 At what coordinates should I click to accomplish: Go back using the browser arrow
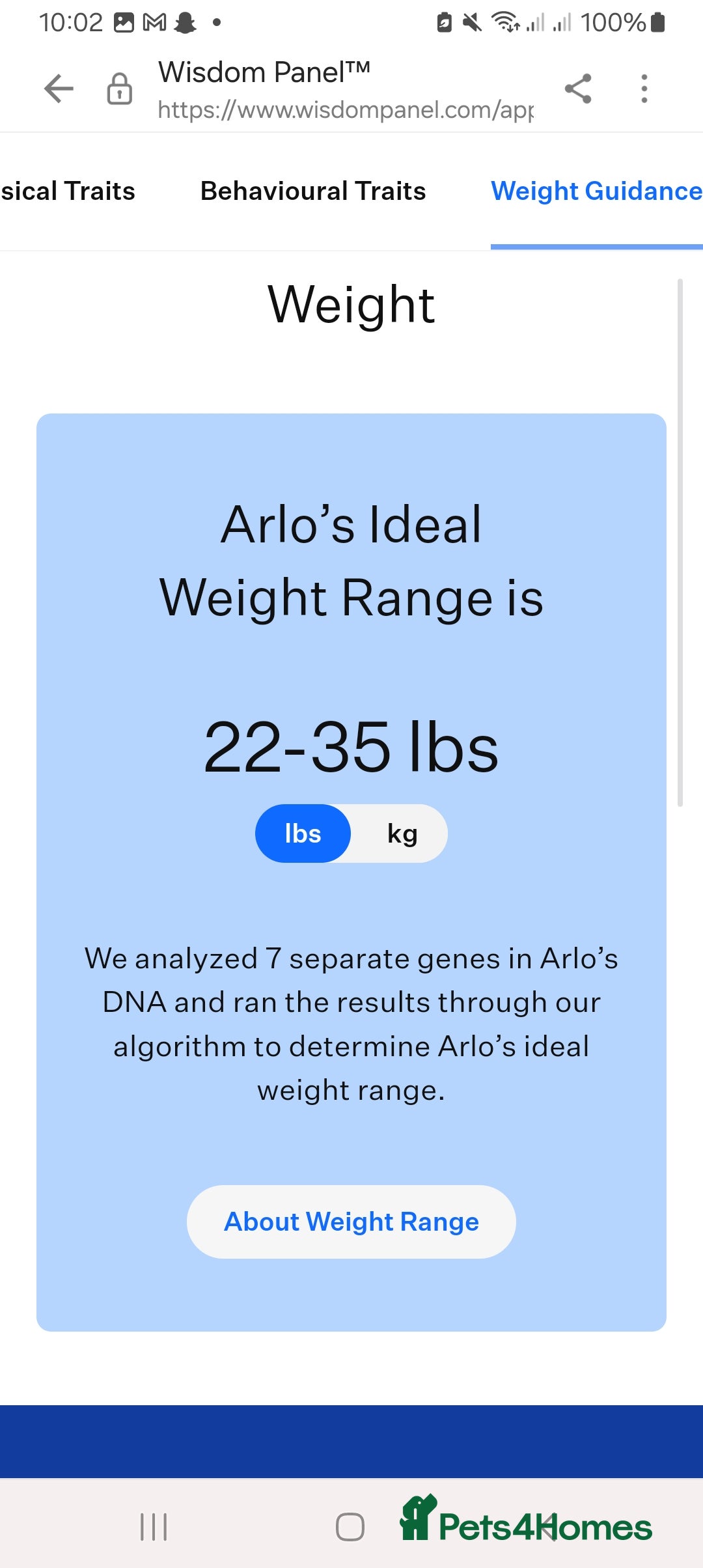[59, 89]
